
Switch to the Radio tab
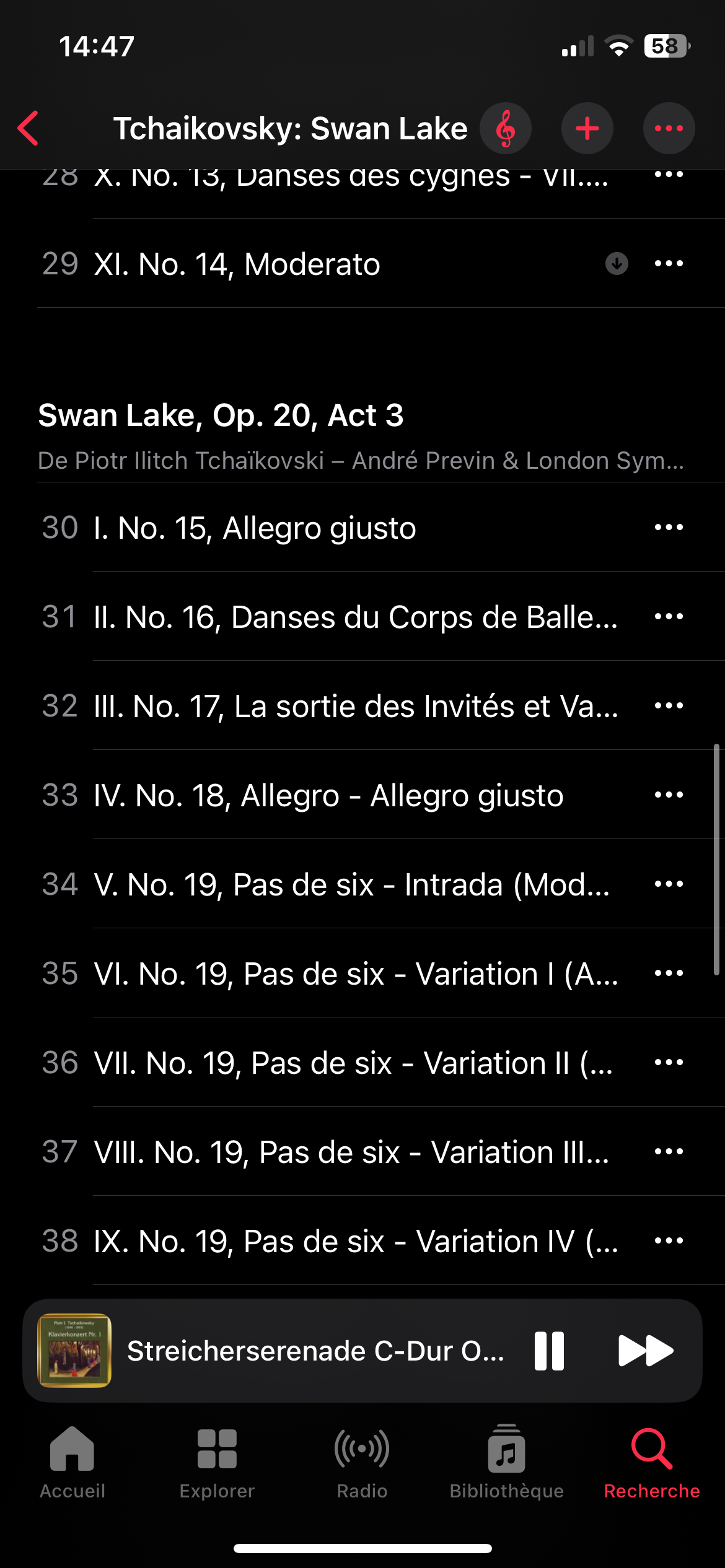pos(362,1463)
